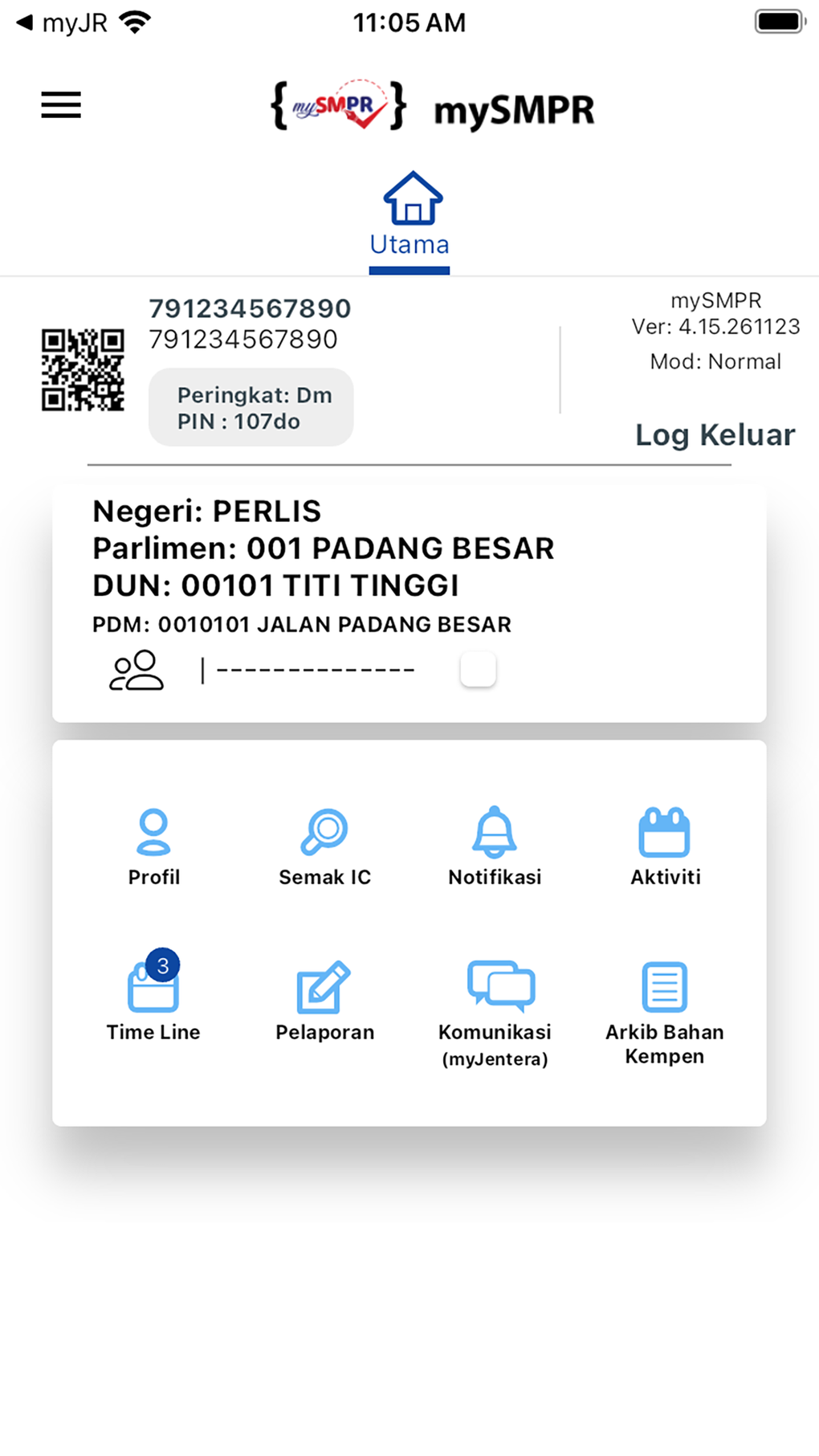Open Semak IC lookup
The height and width of the screenshot is (1456, 819).
point(324,846)
